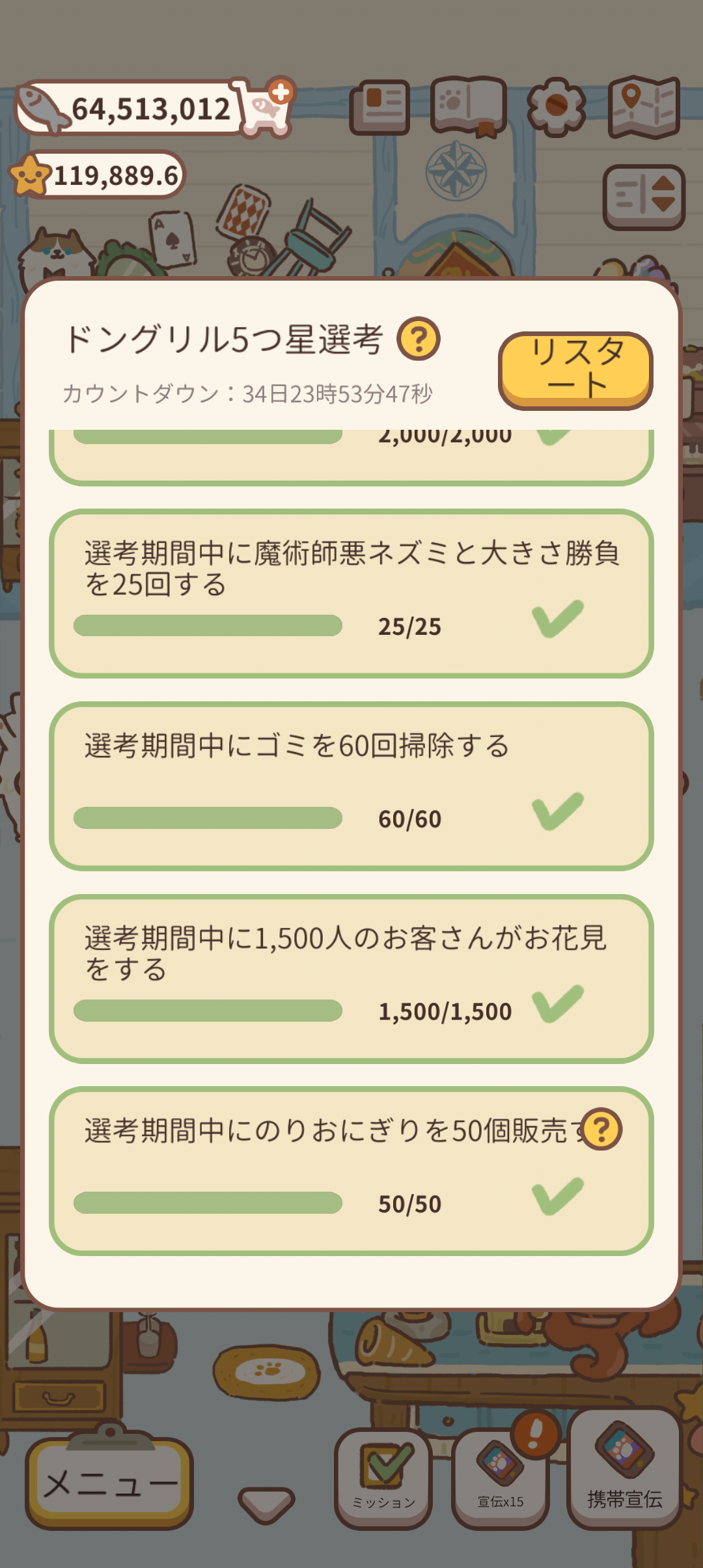Viewport: 703px width, 1568px height.
Task: Tap the floor switch arrows button
Action: (x=644, y=197)
